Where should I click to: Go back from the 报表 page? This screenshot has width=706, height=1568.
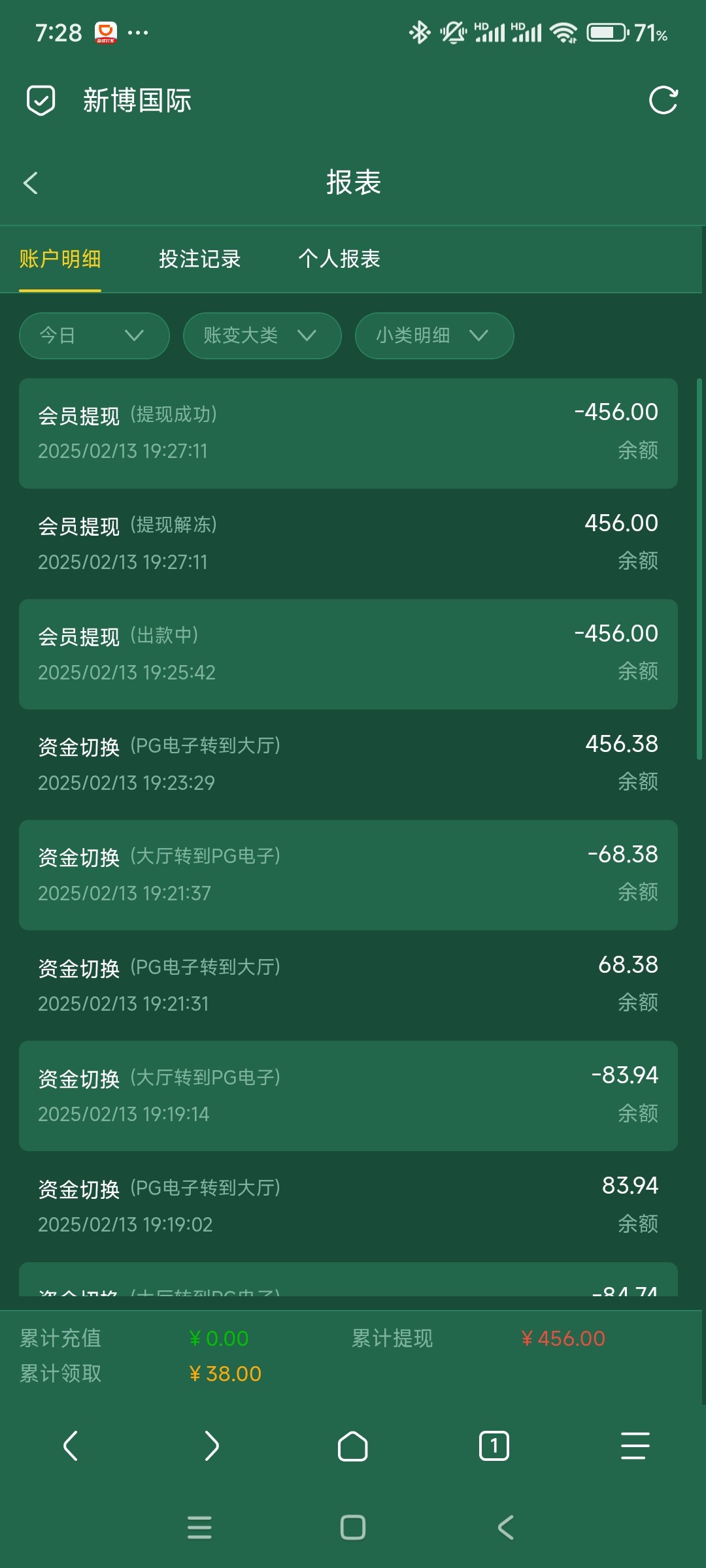31,183
